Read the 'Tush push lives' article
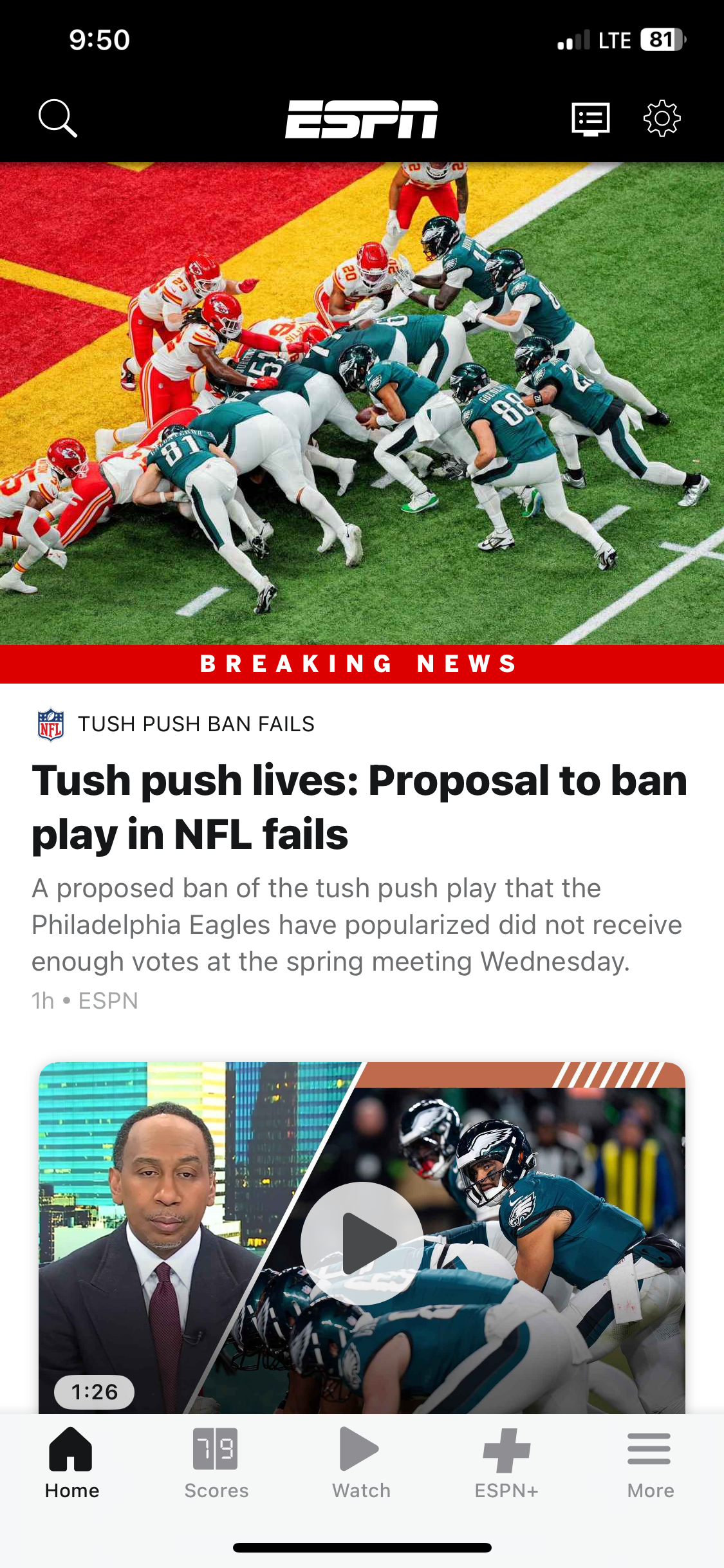Image resolution: width=724 pixels, height=1568 pixels. click(x=359, y=807)
